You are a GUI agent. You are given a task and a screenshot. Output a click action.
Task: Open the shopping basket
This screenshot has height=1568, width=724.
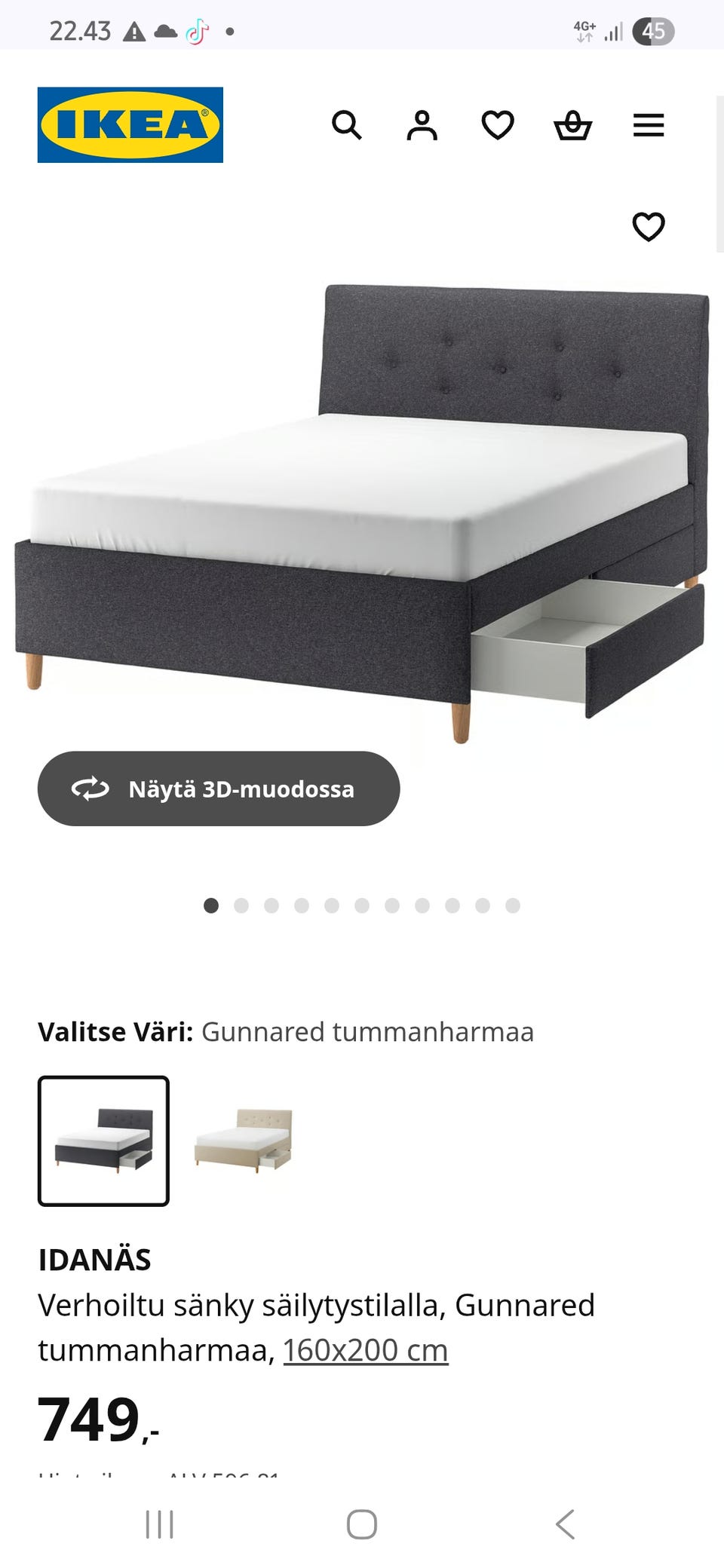573,125
